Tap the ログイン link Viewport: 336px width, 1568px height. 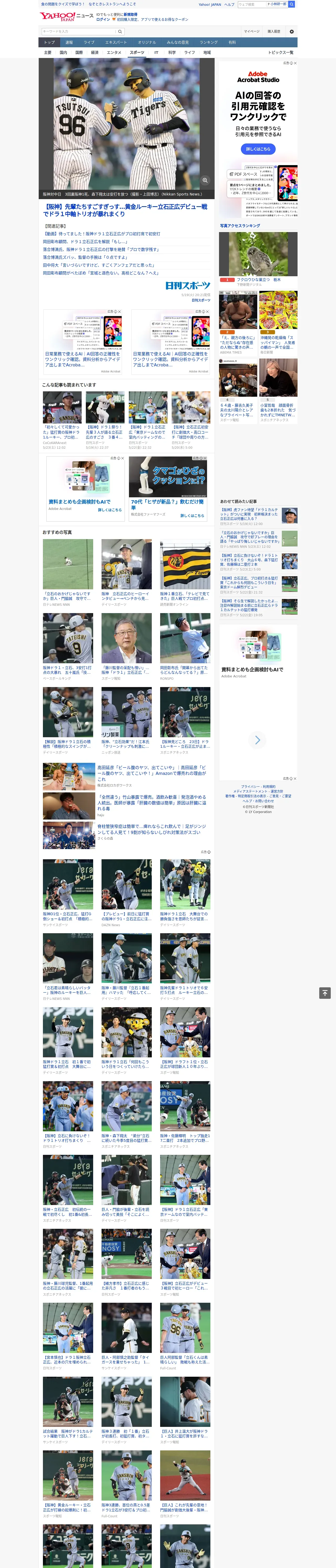pyautogui.click(x=103, y=20)
